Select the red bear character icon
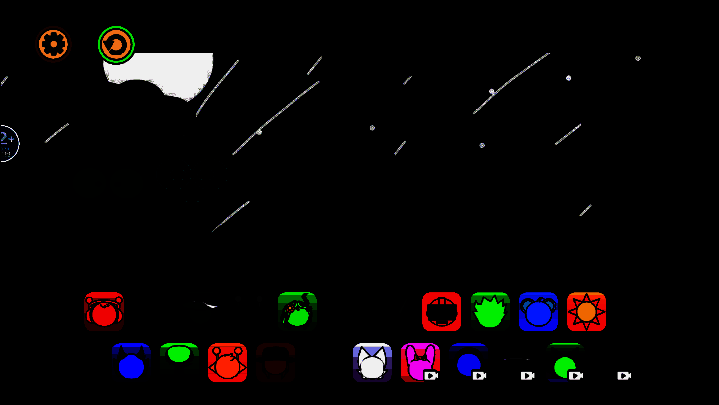This screenshot has height=405, width=719. pos(104,311)
